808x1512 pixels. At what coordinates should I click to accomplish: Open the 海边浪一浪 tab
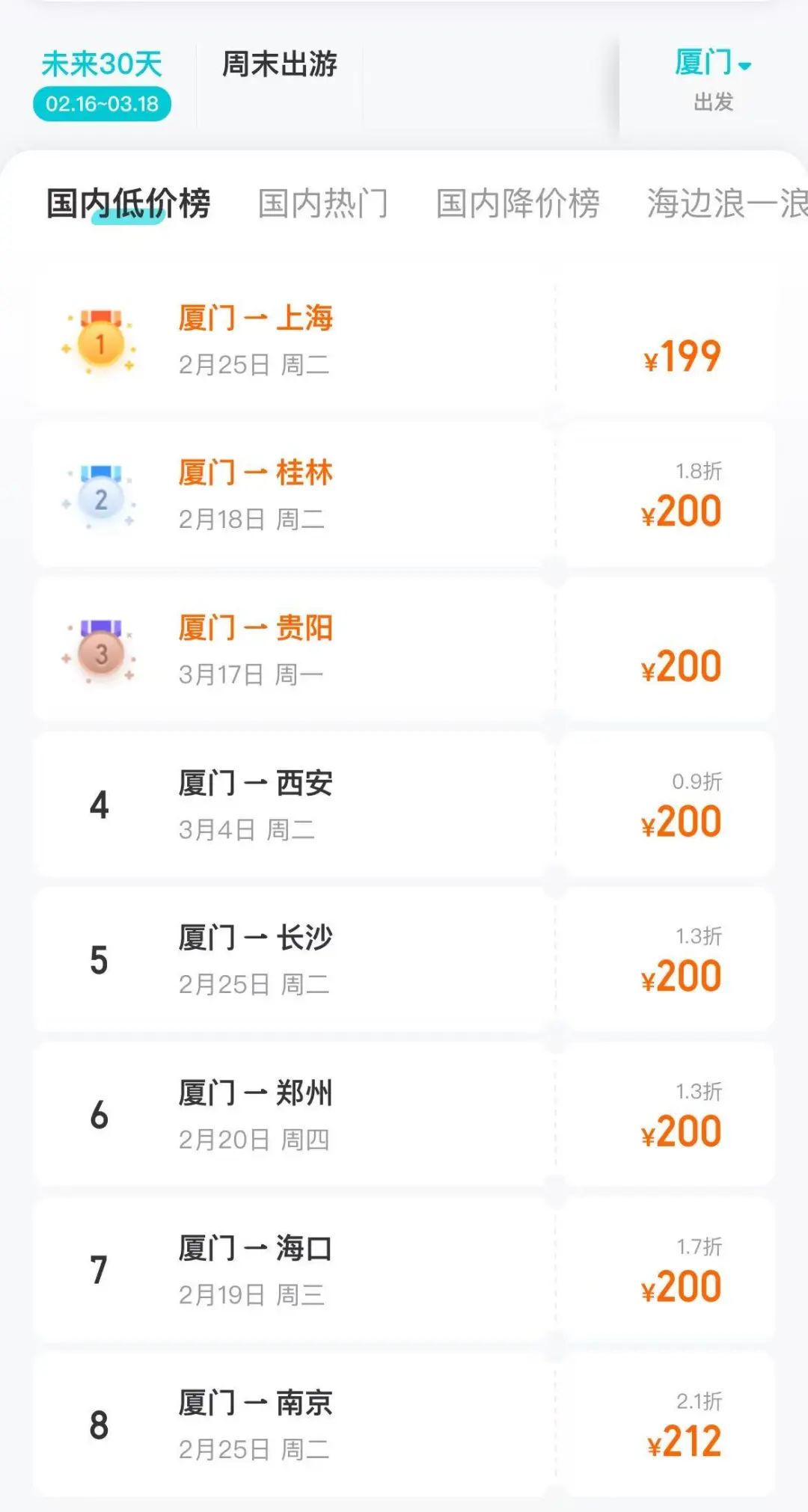[x=726, y=203]
